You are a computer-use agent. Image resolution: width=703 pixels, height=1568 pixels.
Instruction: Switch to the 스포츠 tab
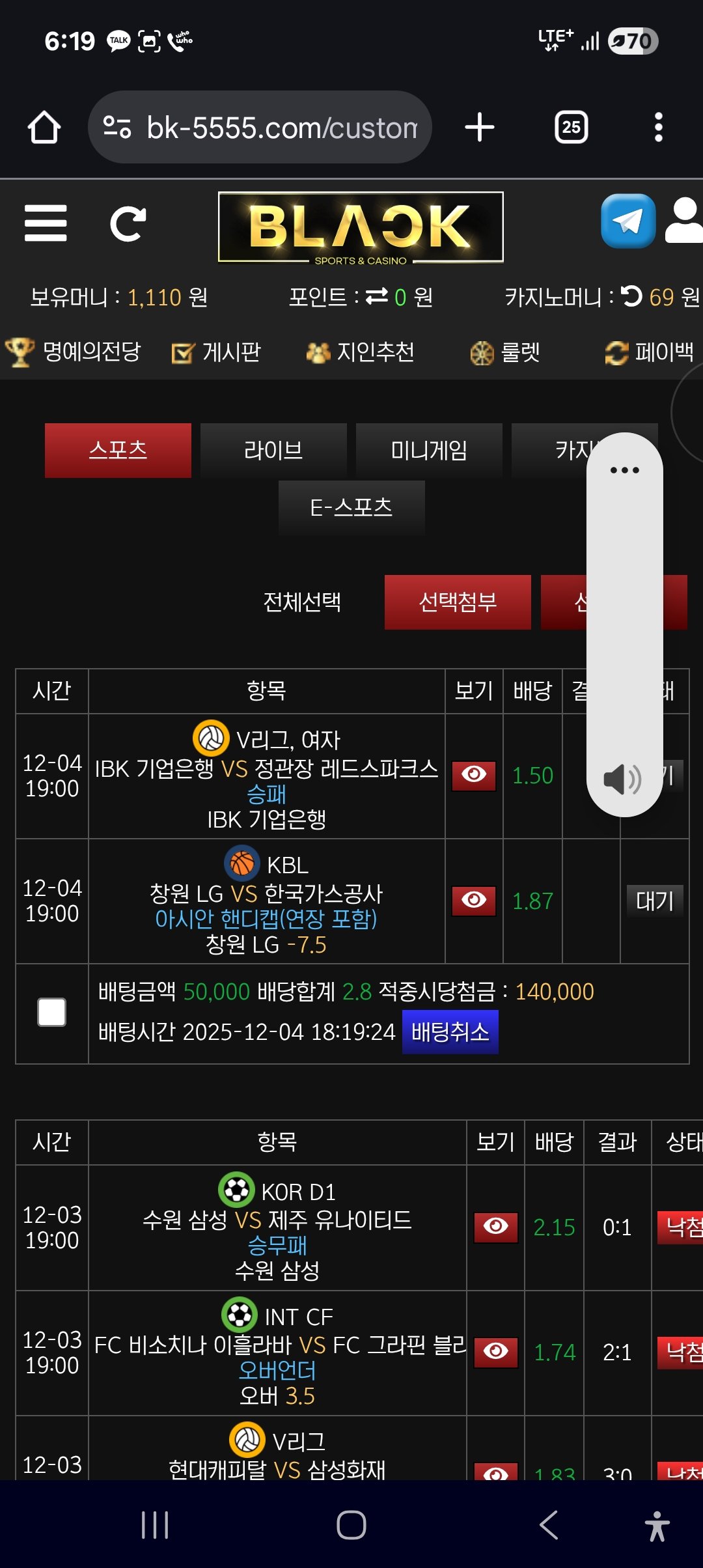coord(118,451)
